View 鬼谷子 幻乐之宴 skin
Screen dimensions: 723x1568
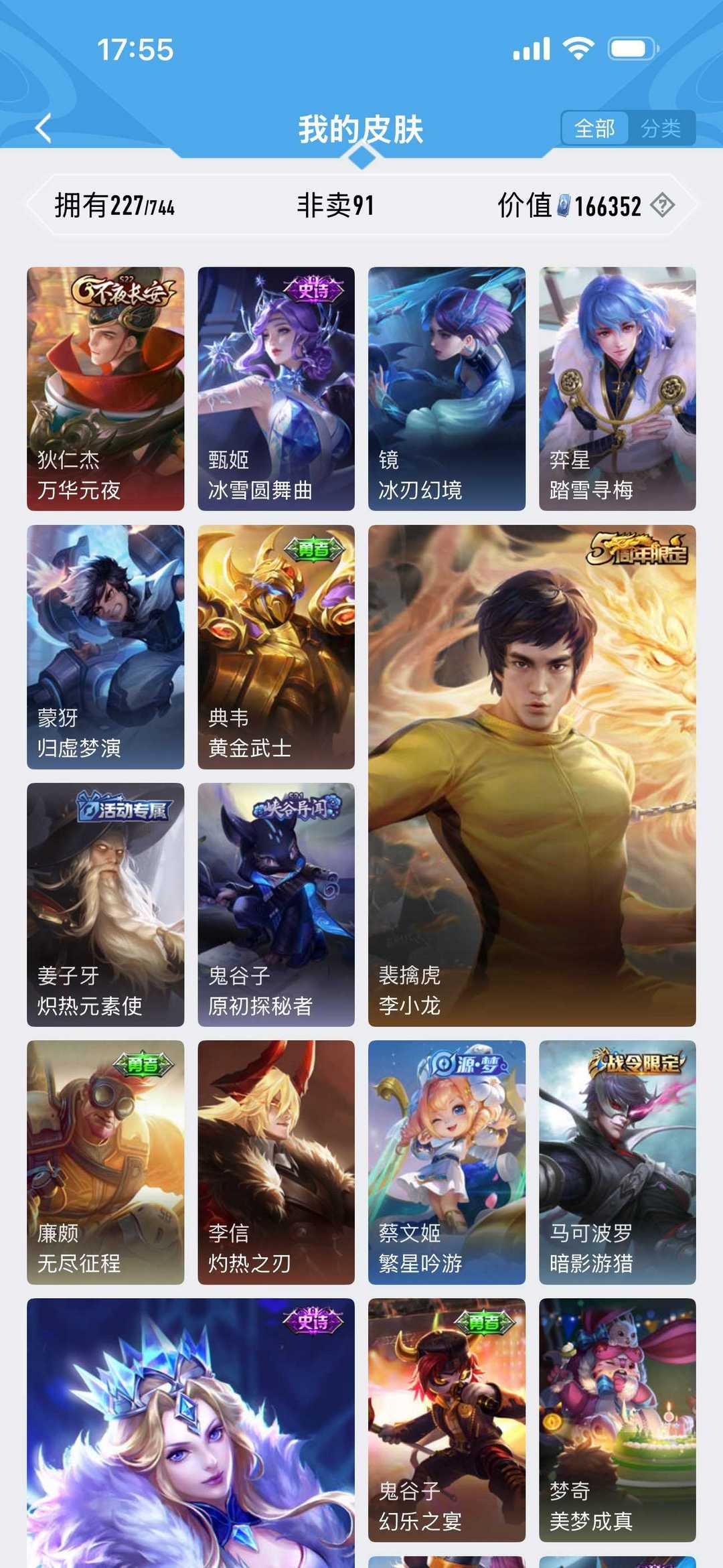click(447, 1420)
